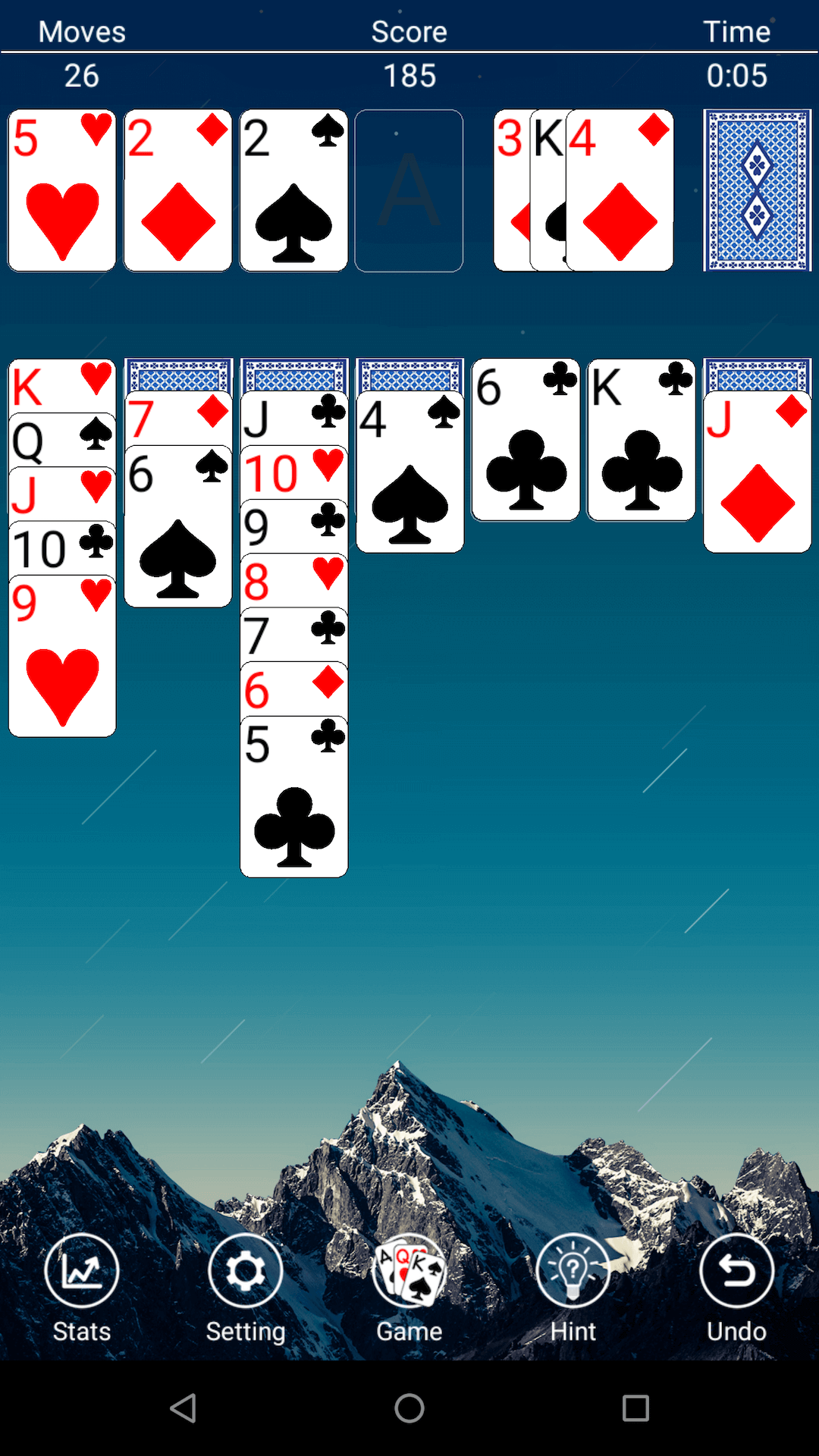Undo the last move
The image size is (819, 1456).
(736, 1286)
